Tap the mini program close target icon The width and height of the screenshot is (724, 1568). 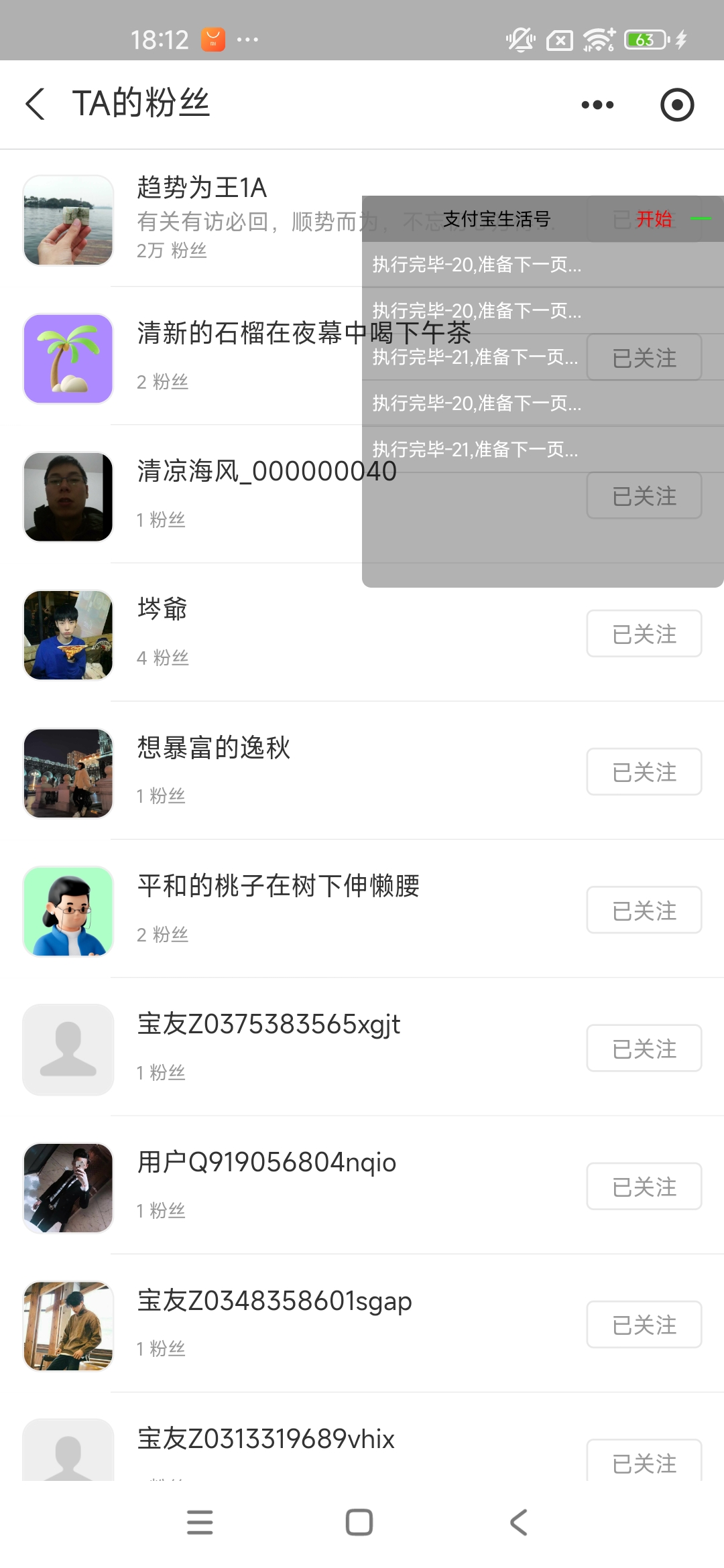click(677, 105)
